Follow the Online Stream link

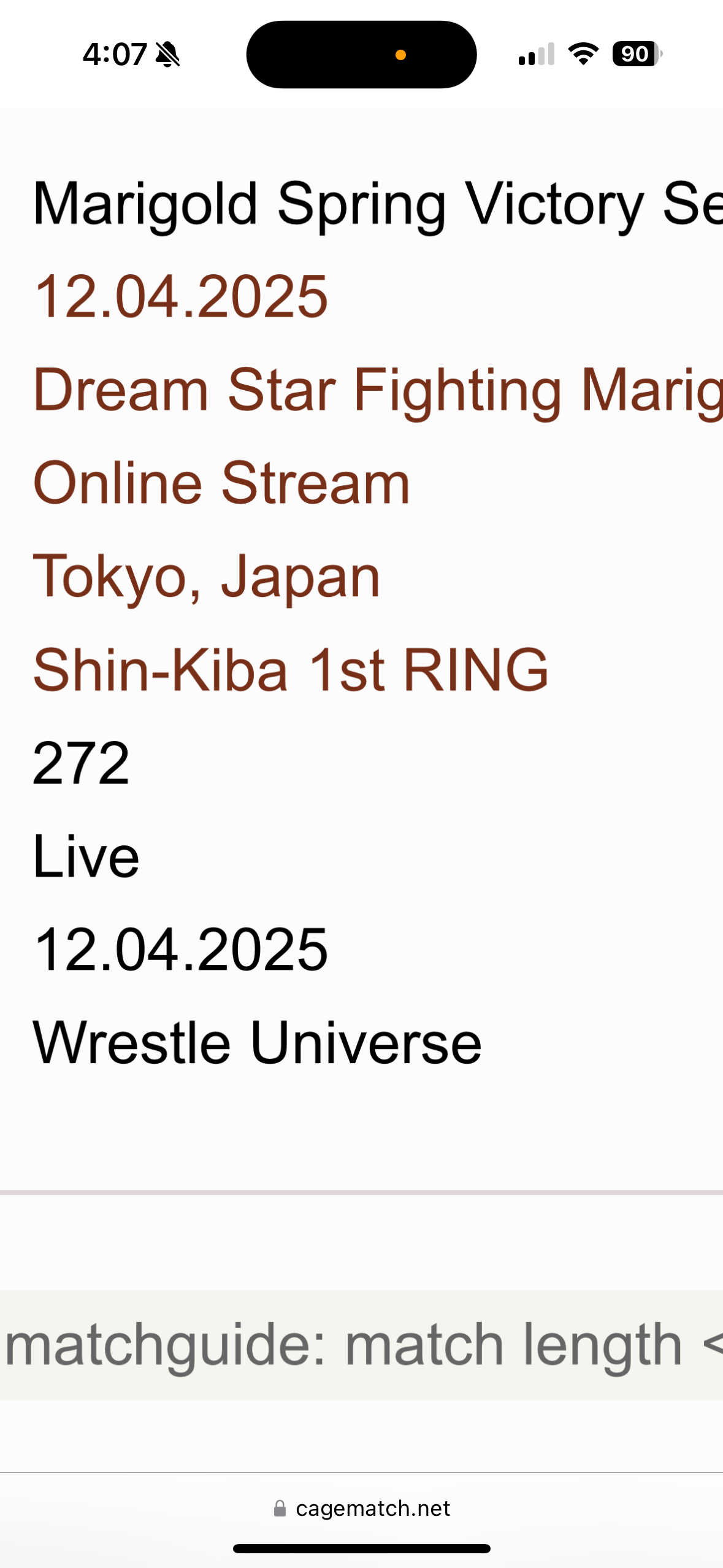[x=221, y=483]
